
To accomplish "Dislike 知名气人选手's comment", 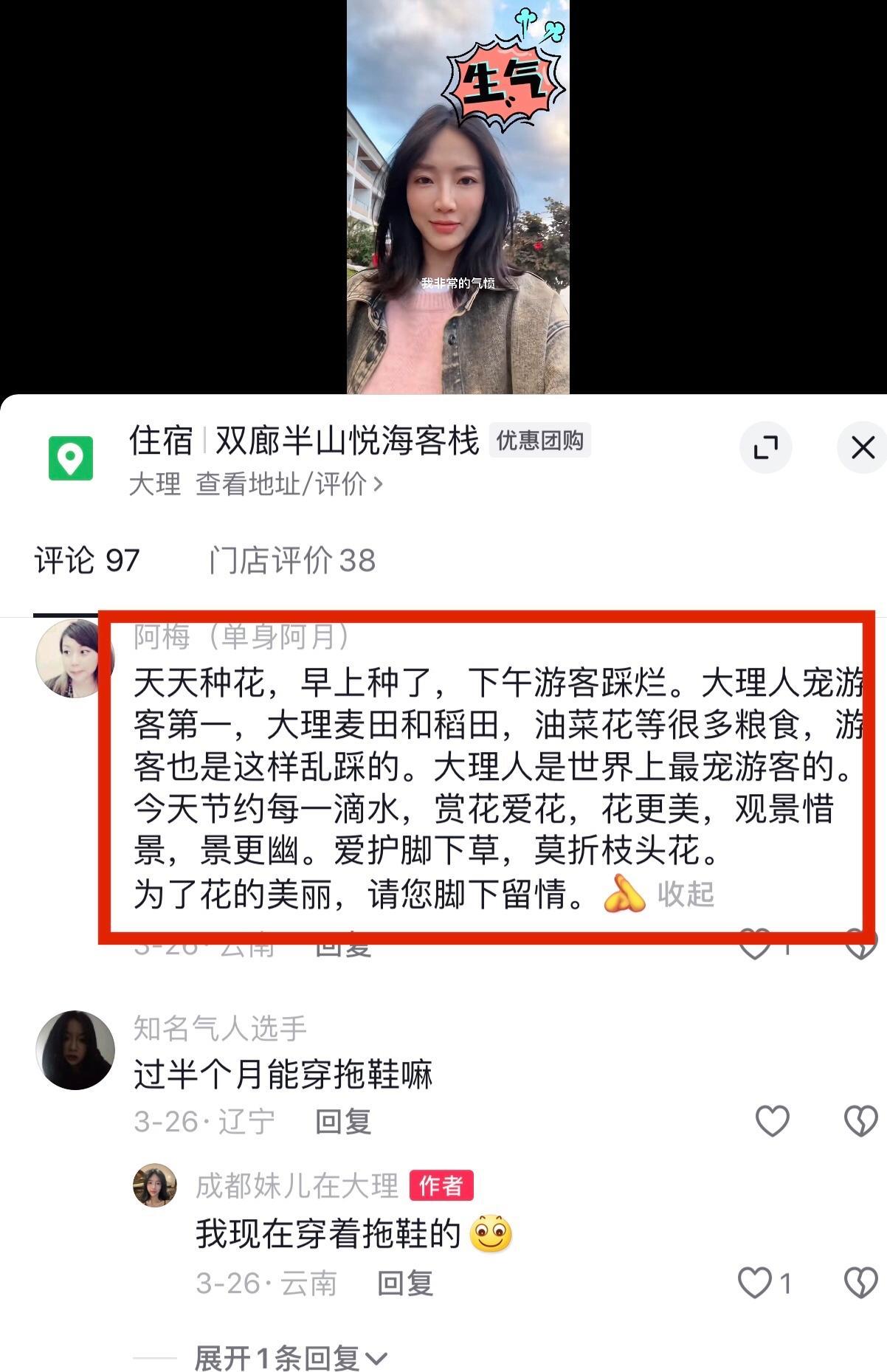I will pos(860,1121).
